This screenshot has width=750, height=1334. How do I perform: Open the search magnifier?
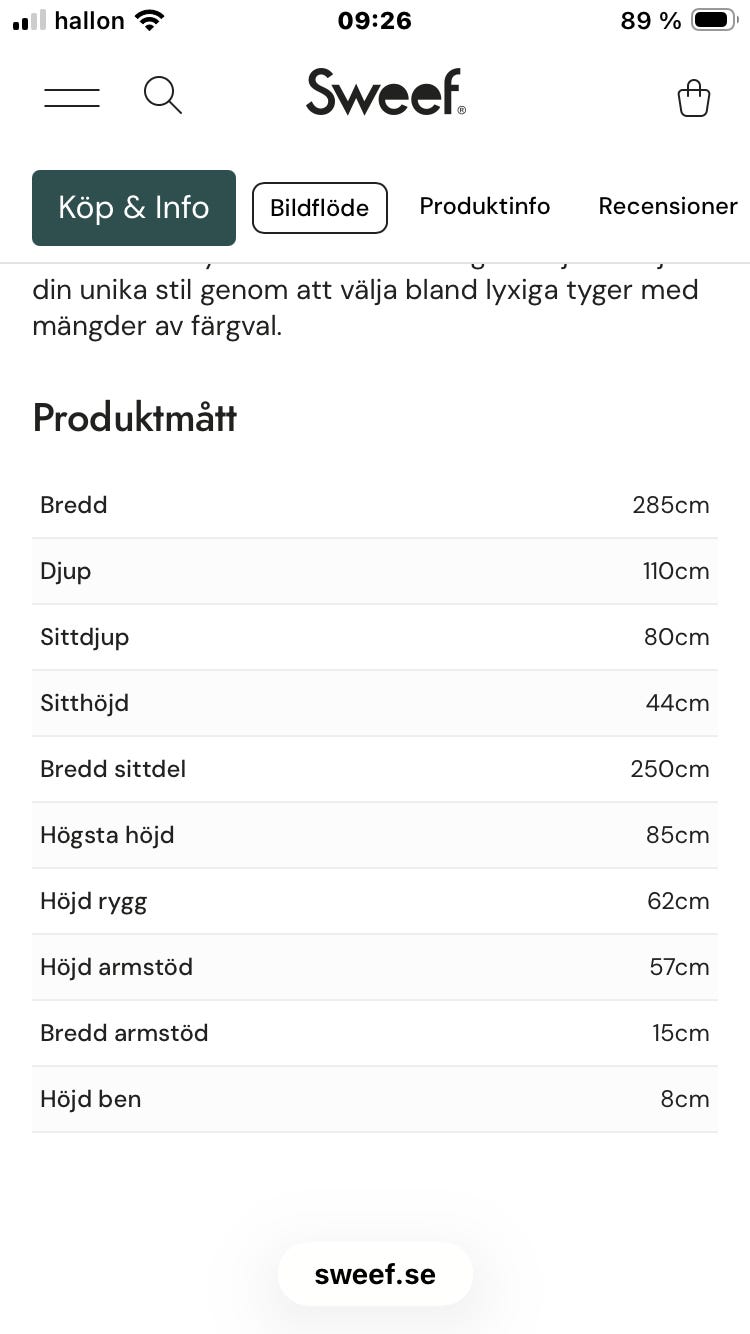(163, 96)
